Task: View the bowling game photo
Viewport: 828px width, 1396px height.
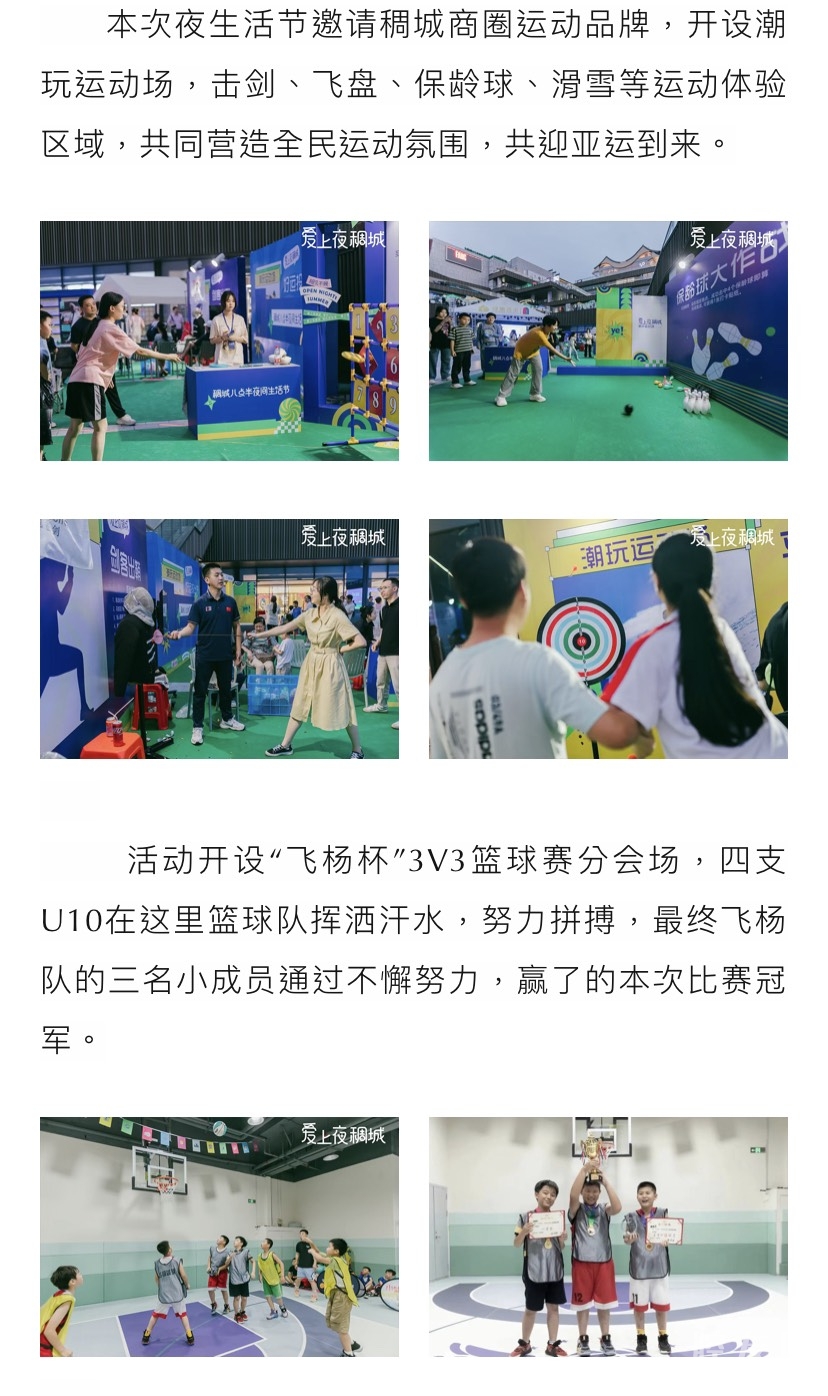Action: [x=608, y=341]
